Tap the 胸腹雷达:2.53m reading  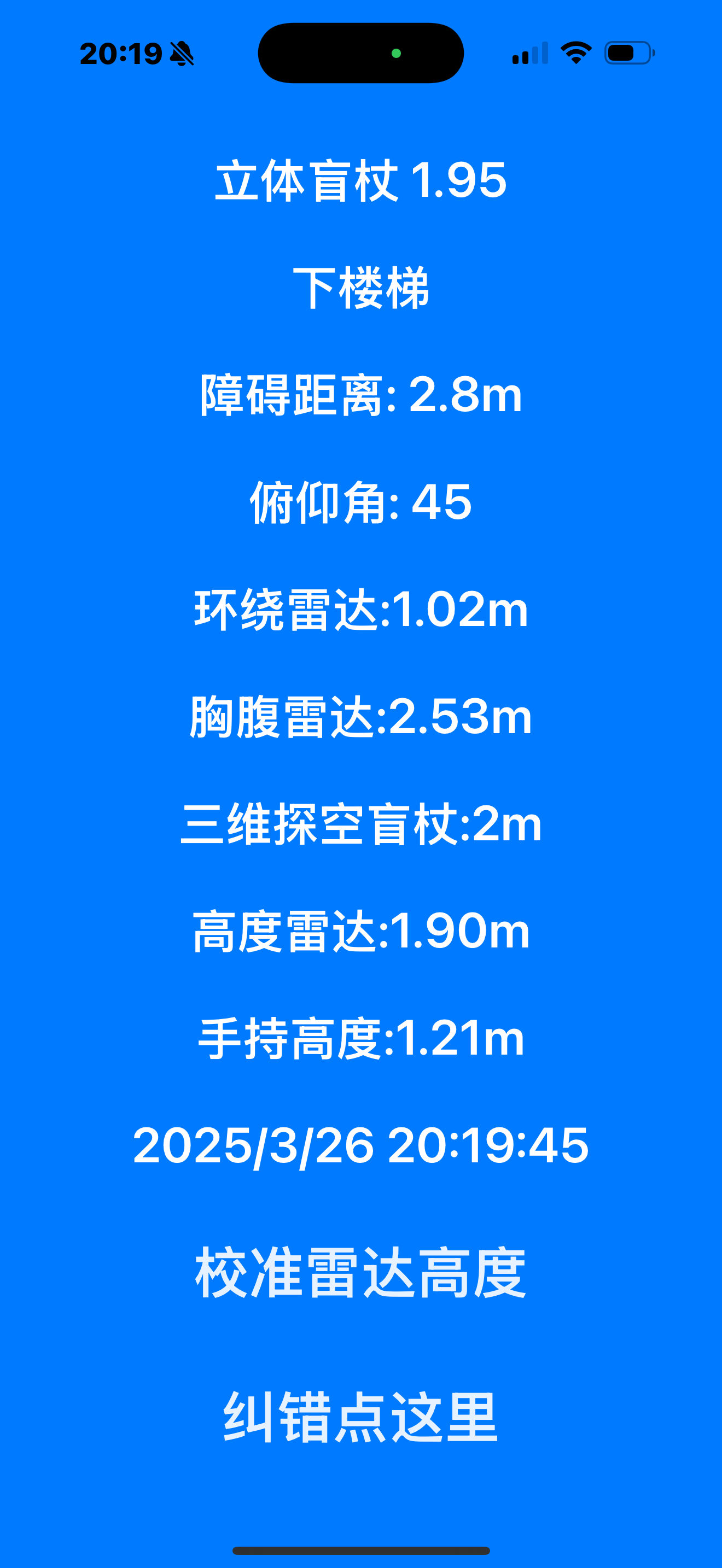pos(360,718)
